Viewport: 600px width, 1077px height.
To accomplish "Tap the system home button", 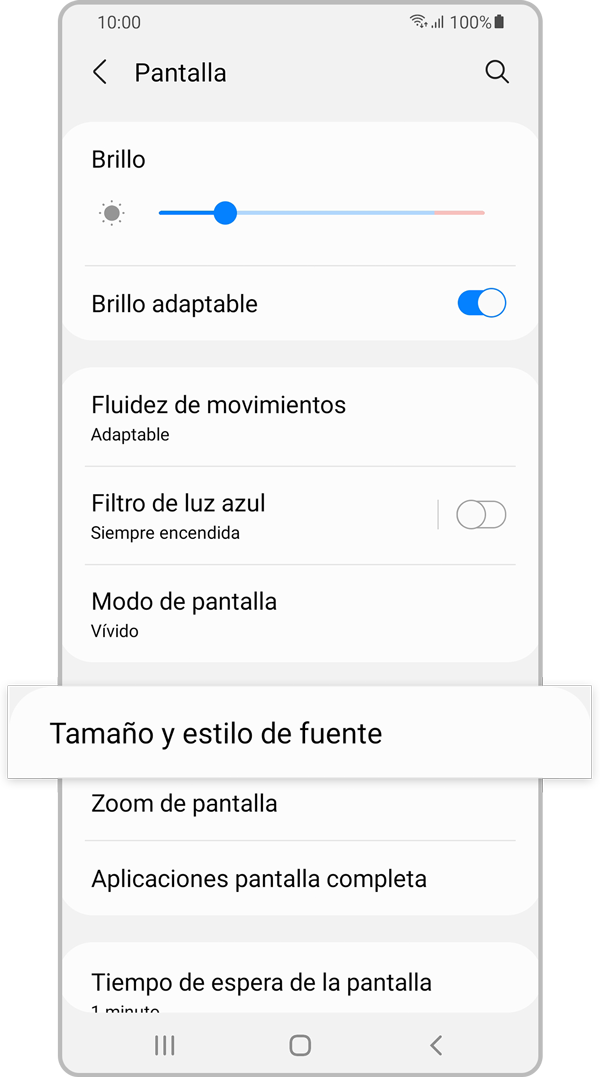I will tap(300, 1045).
